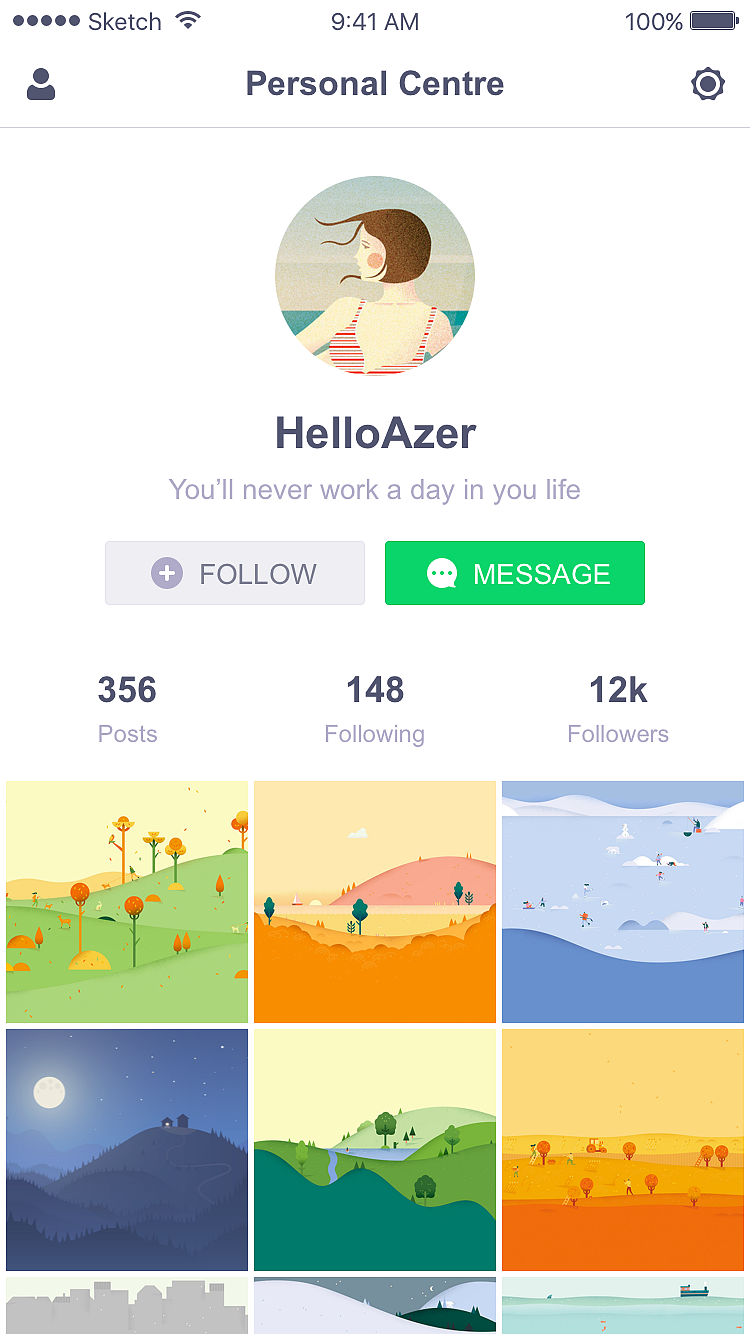This screenshot has width=750, height=1334.
Task: View the 148 Following list
Action: (x=374, y=705)
